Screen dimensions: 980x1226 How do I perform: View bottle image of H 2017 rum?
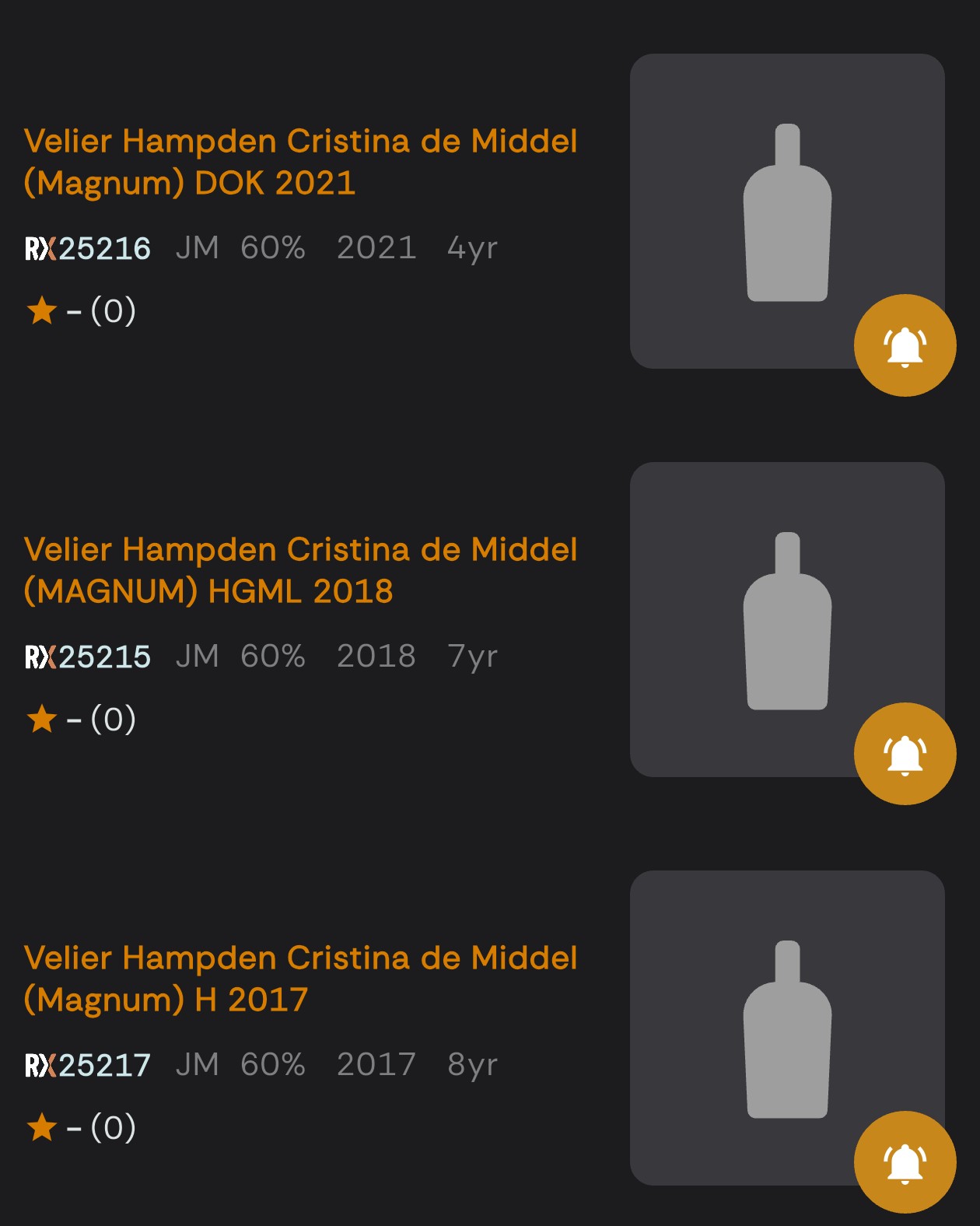click(x=786, y=1028)
